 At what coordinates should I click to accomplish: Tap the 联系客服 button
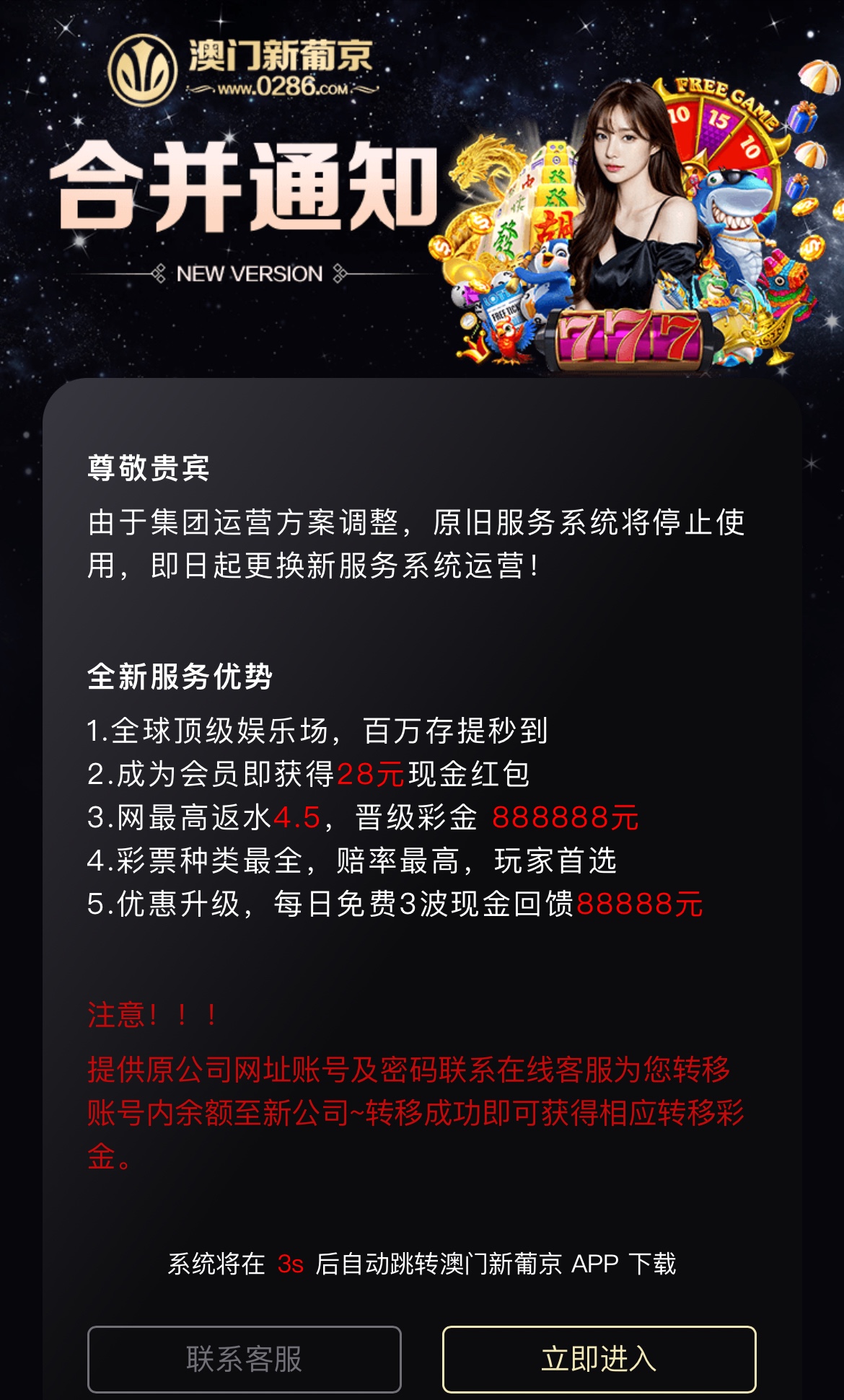(x=244, y=1359)
